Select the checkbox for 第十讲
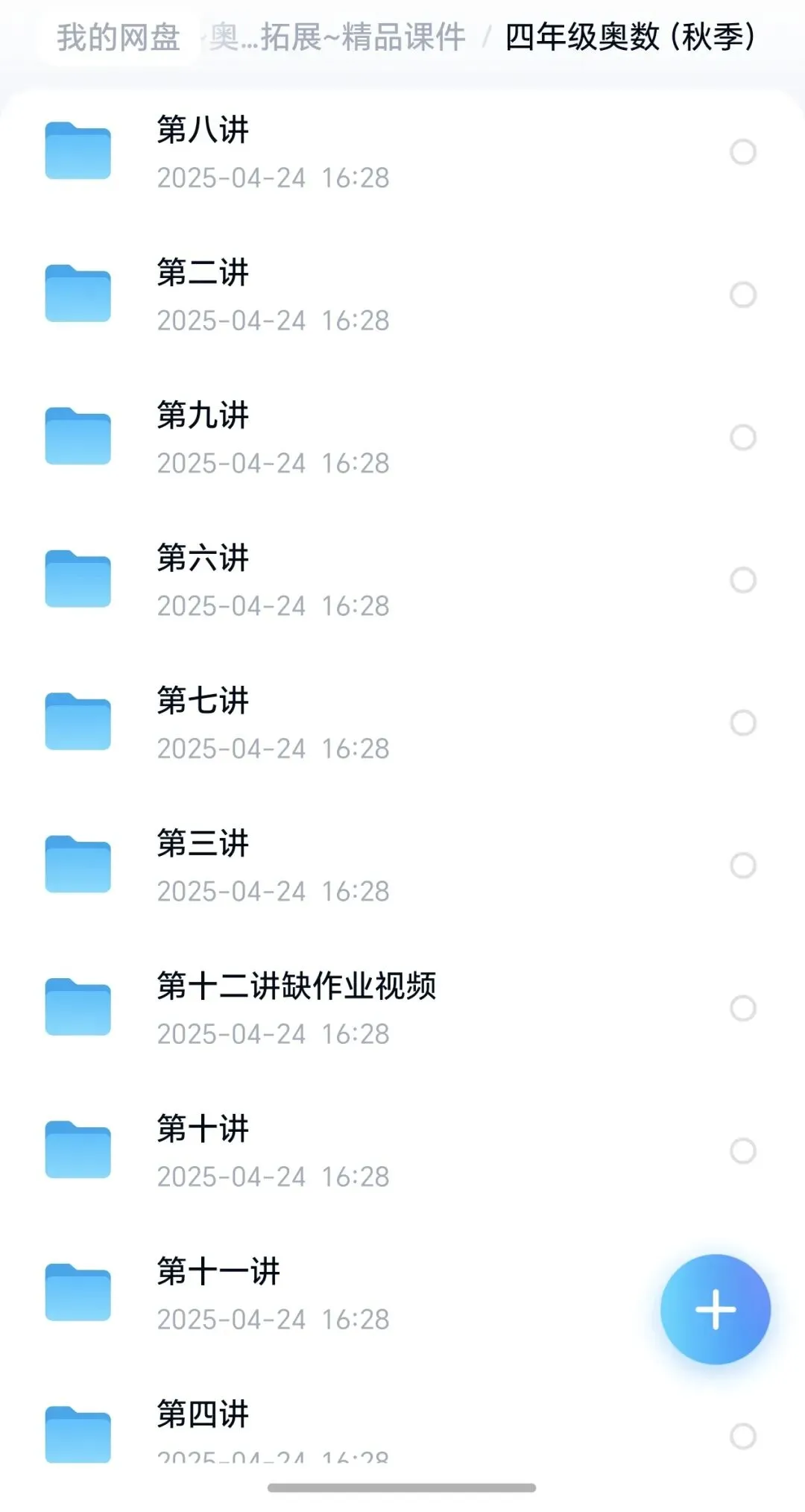805x1512 pixels. pos(743,1151)
